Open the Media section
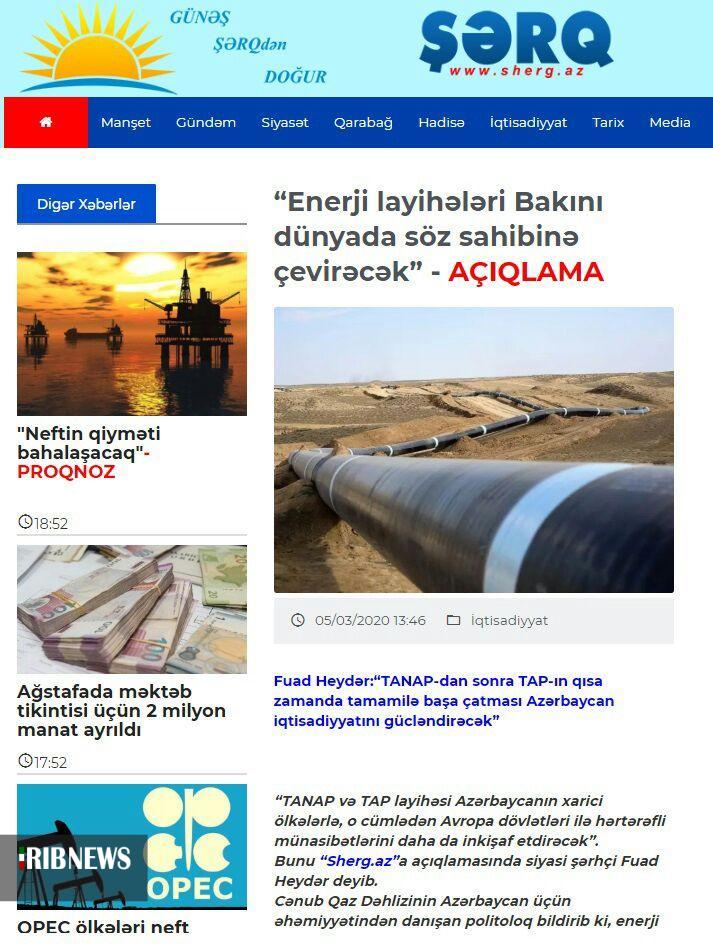Image resolution: width=713 pixels, height=946 pixels. point(670,122)
